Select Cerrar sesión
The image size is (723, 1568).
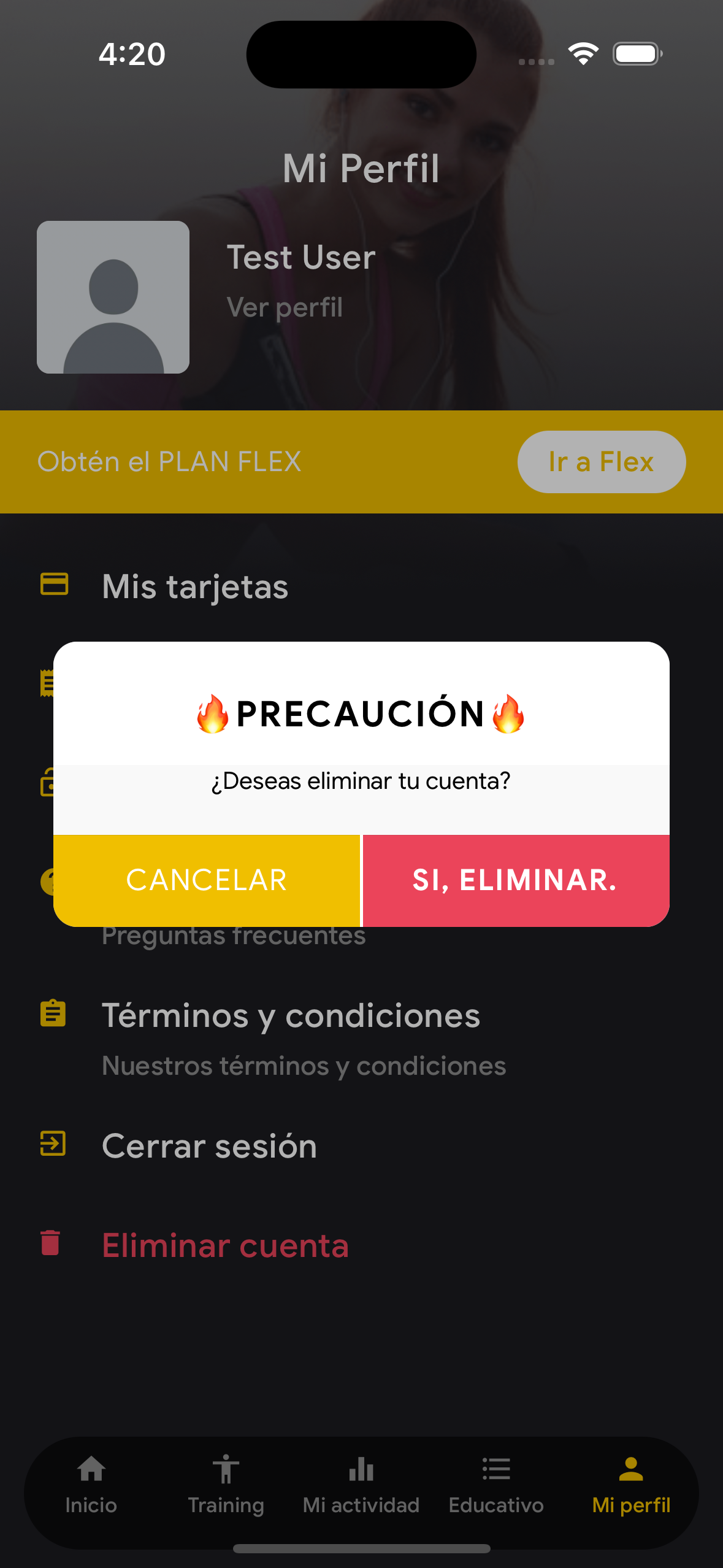point(209,1146)
